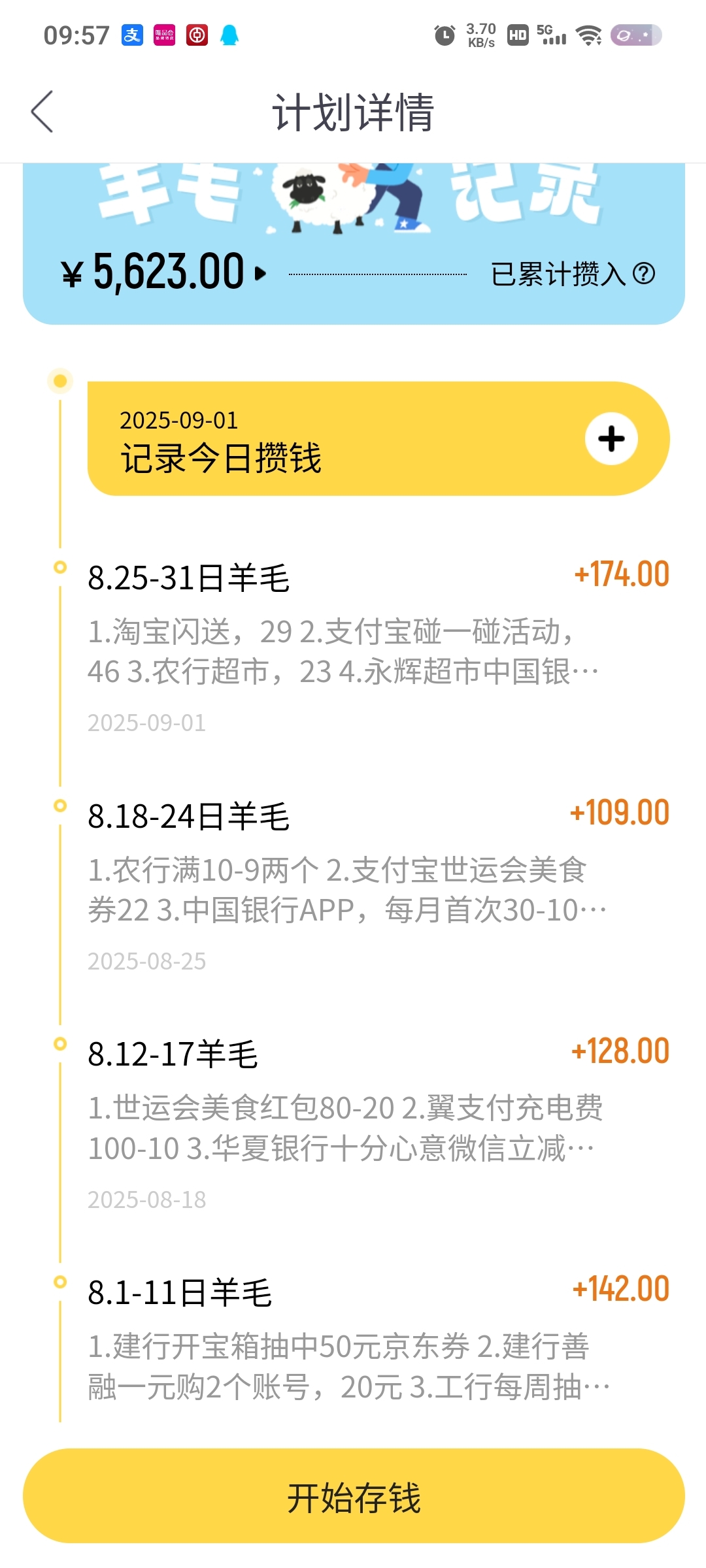
Task: Add today's saving with the plus button
Action: (611, 439)
